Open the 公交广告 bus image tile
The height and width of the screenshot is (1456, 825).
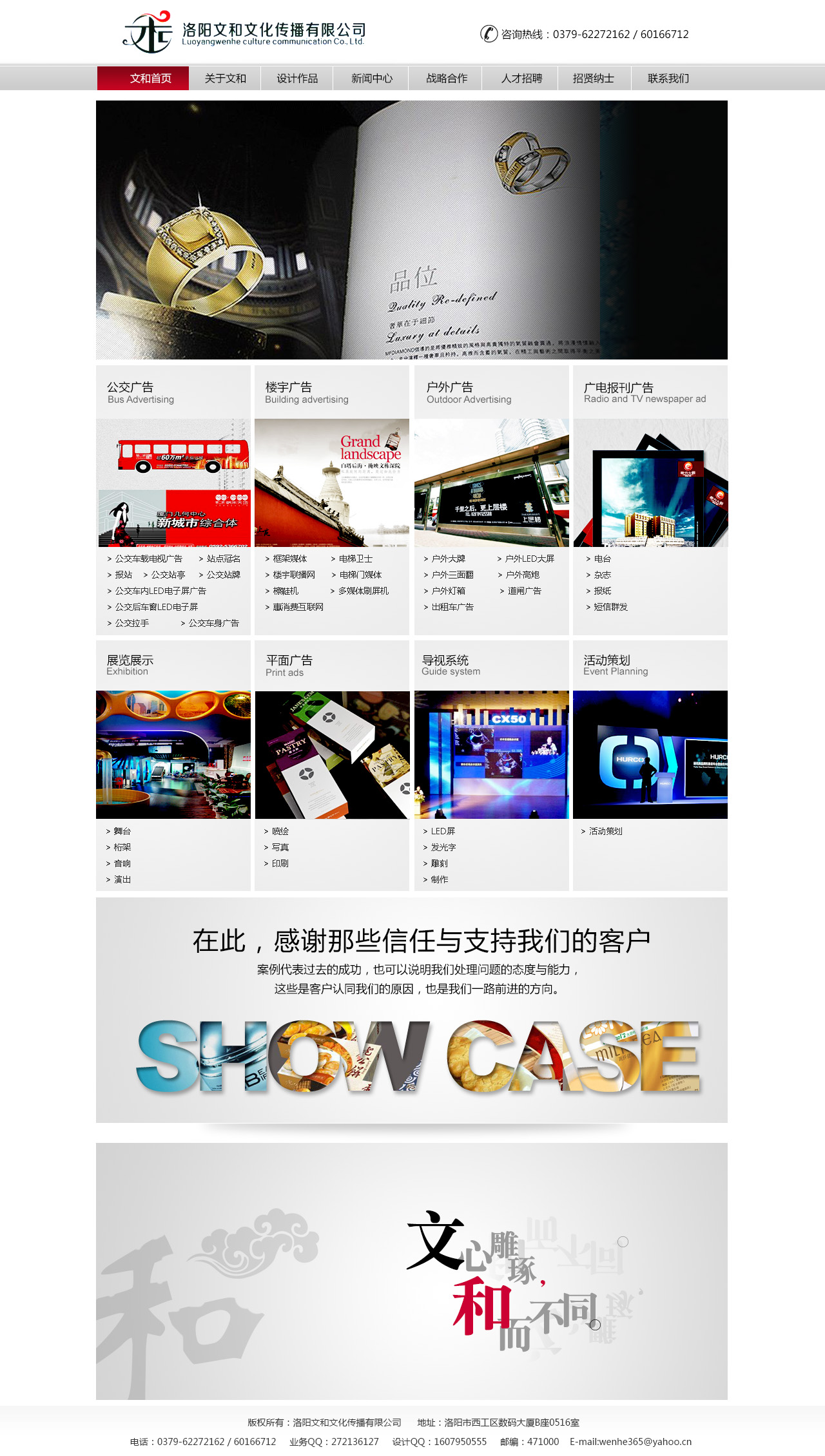coord(173,483)
